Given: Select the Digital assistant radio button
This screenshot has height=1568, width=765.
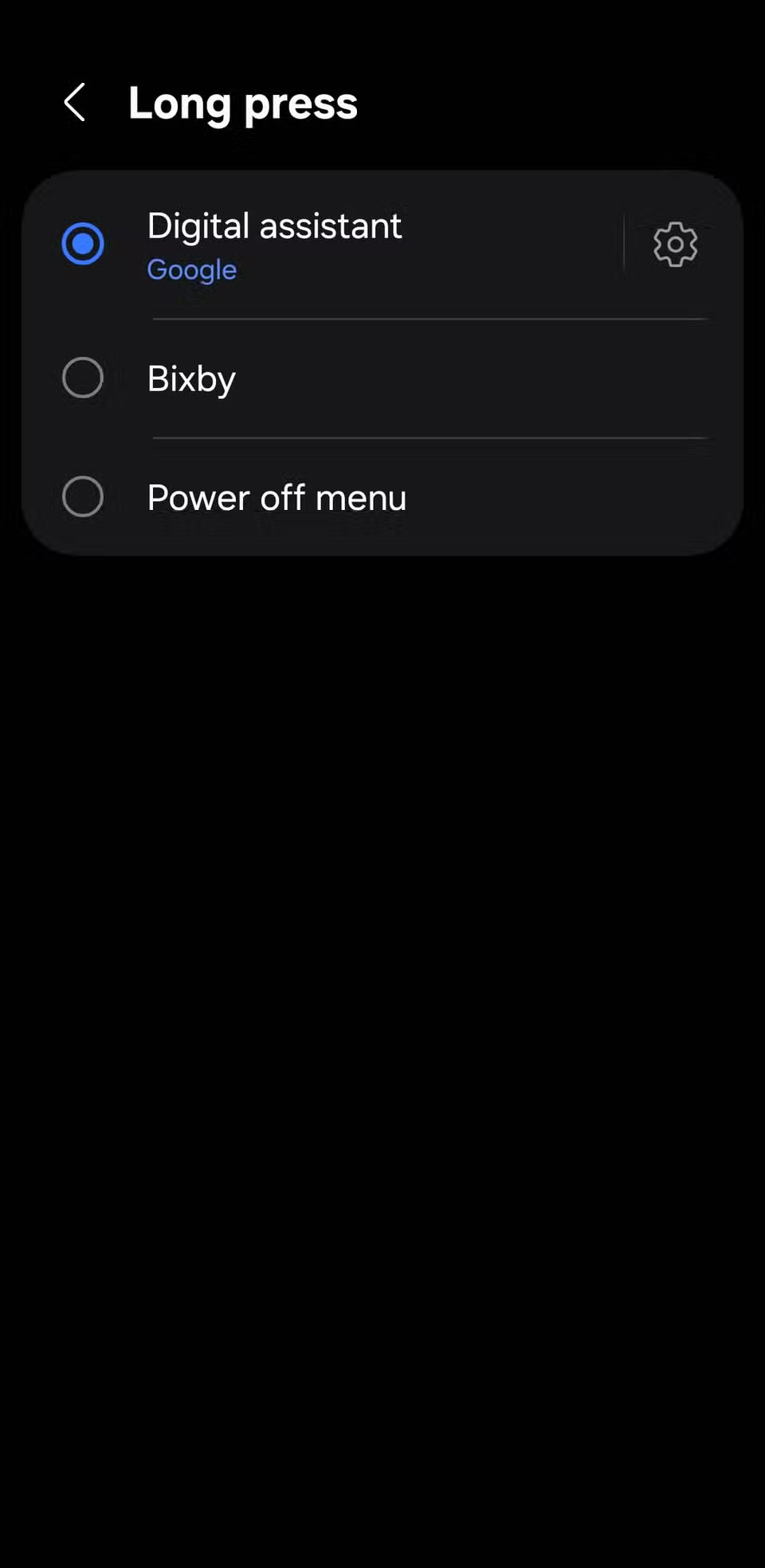Looking at the screenshot, I should [x=83, y=244].
